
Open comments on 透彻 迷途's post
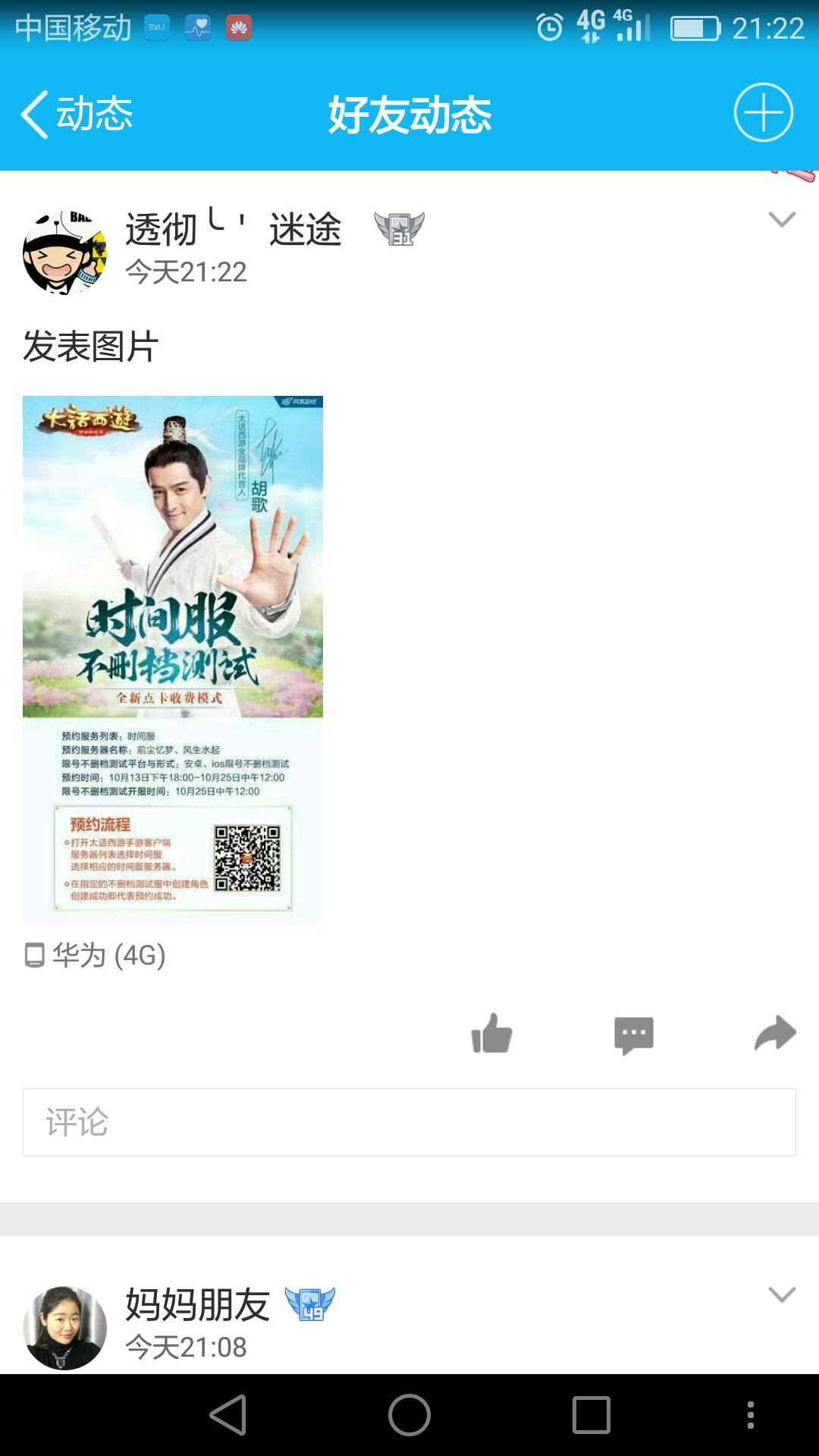tap(633, 1034)
